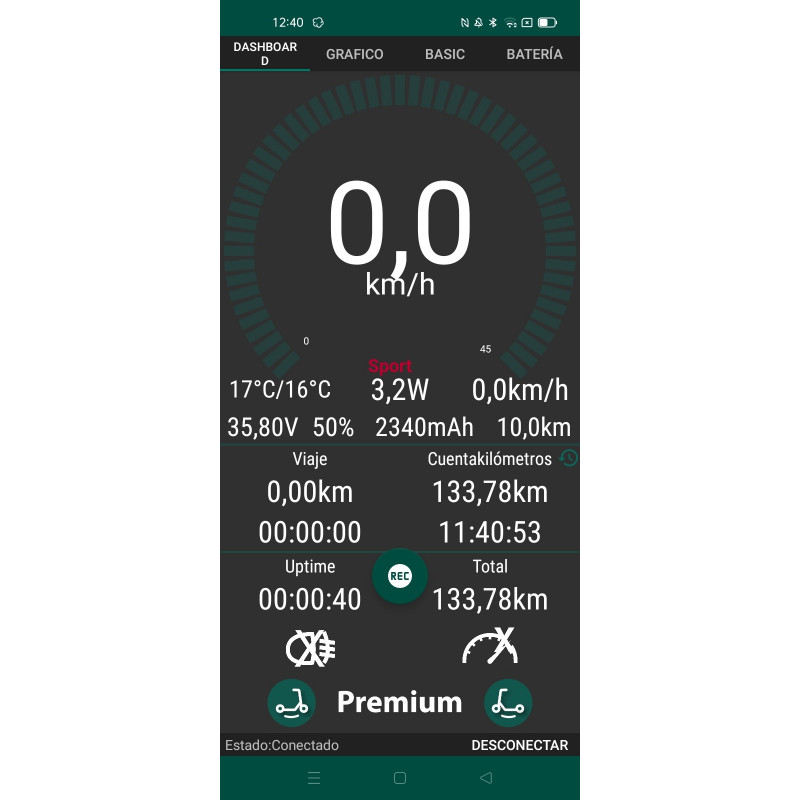Start recording with the REC button
The image size is (800, 800).
(x=400, y=576)
